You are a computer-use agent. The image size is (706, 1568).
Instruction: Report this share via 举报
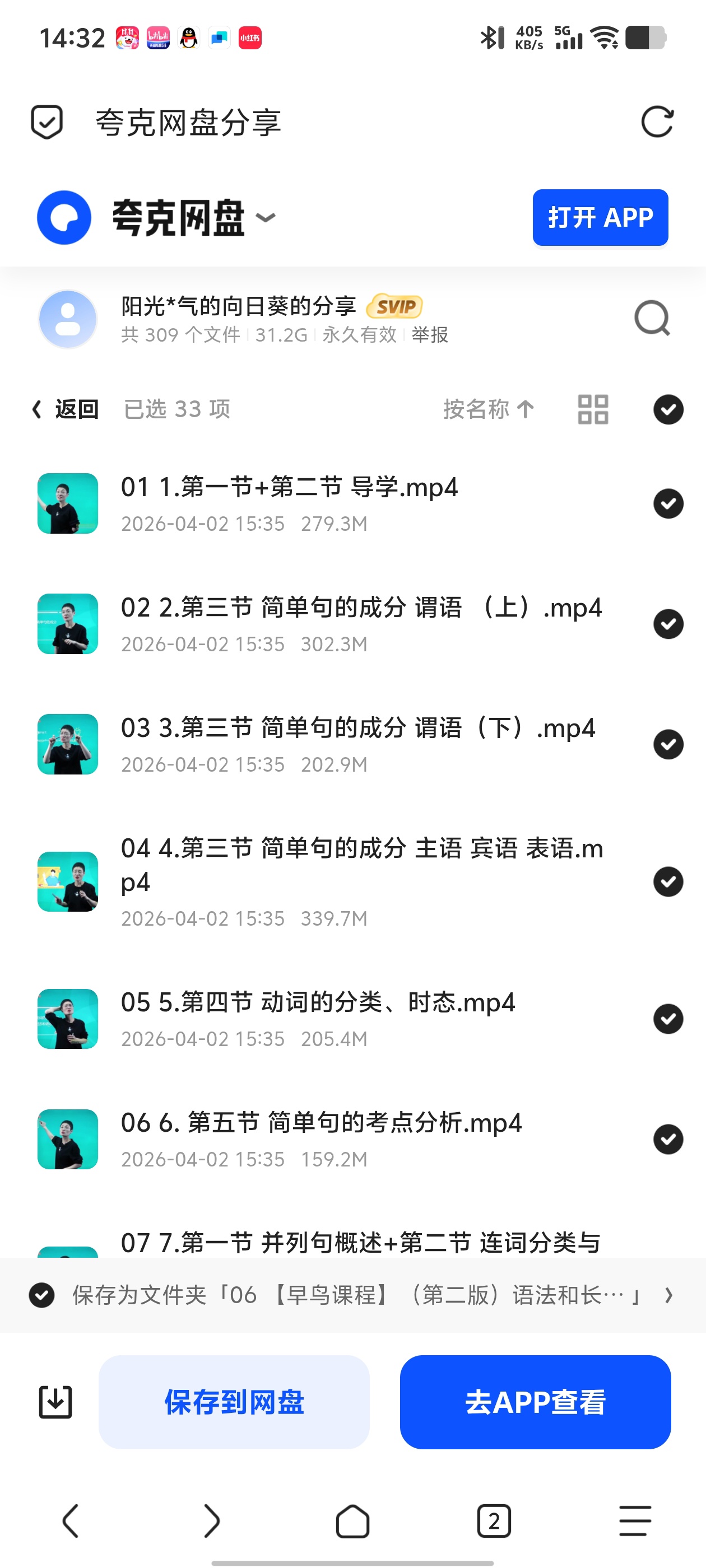coord(429,334)
